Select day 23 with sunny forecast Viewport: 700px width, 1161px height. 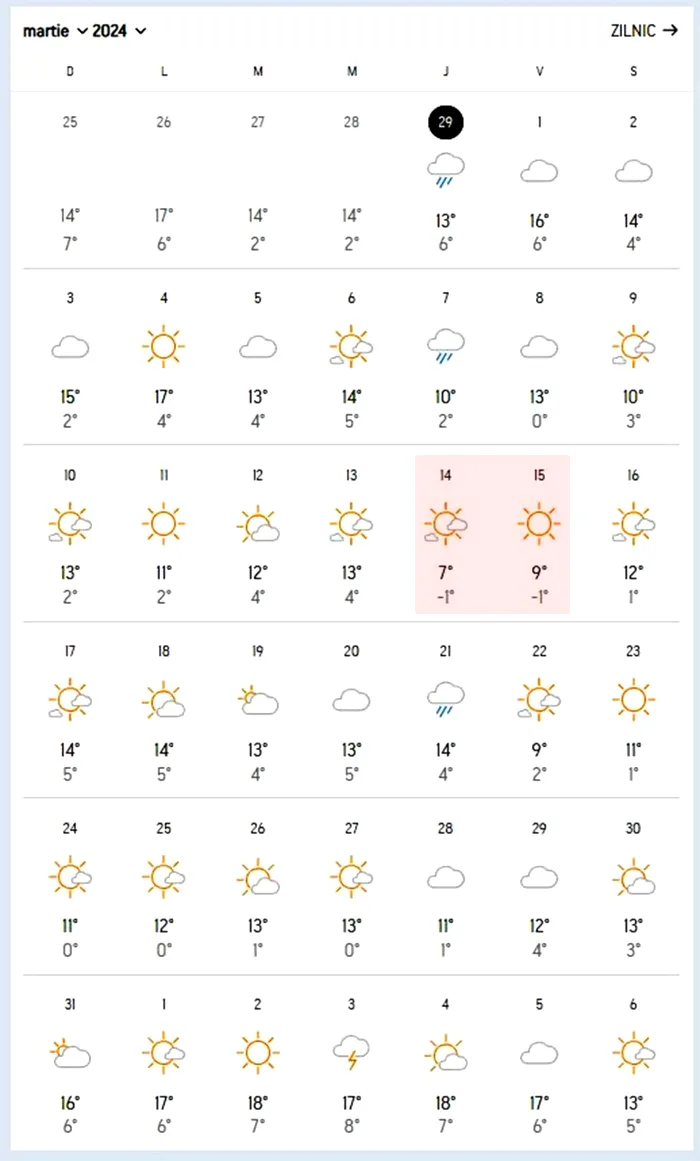tap(633, 711)
